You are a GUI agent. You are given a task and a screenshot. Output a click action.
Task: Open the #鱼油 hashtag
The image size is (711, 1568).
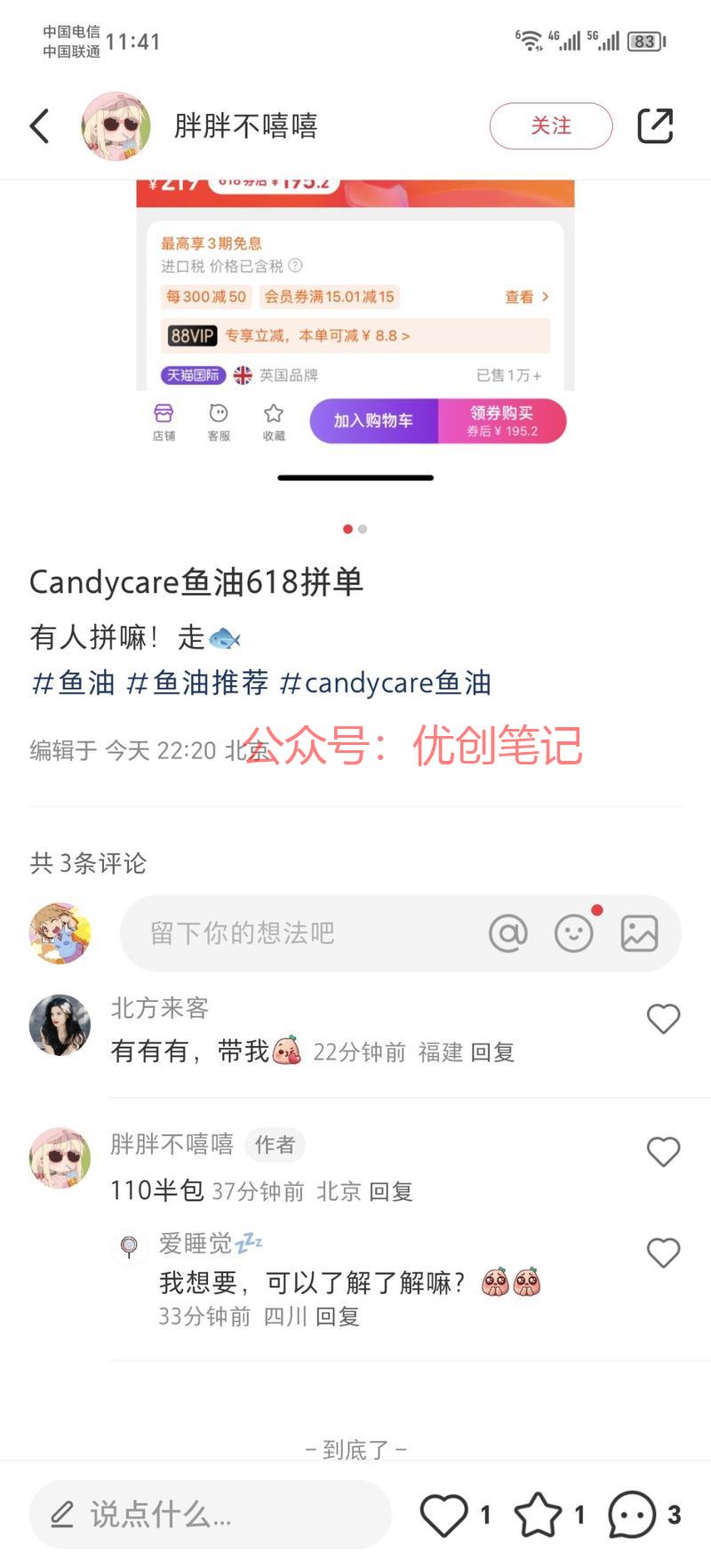tap(73, 684)
